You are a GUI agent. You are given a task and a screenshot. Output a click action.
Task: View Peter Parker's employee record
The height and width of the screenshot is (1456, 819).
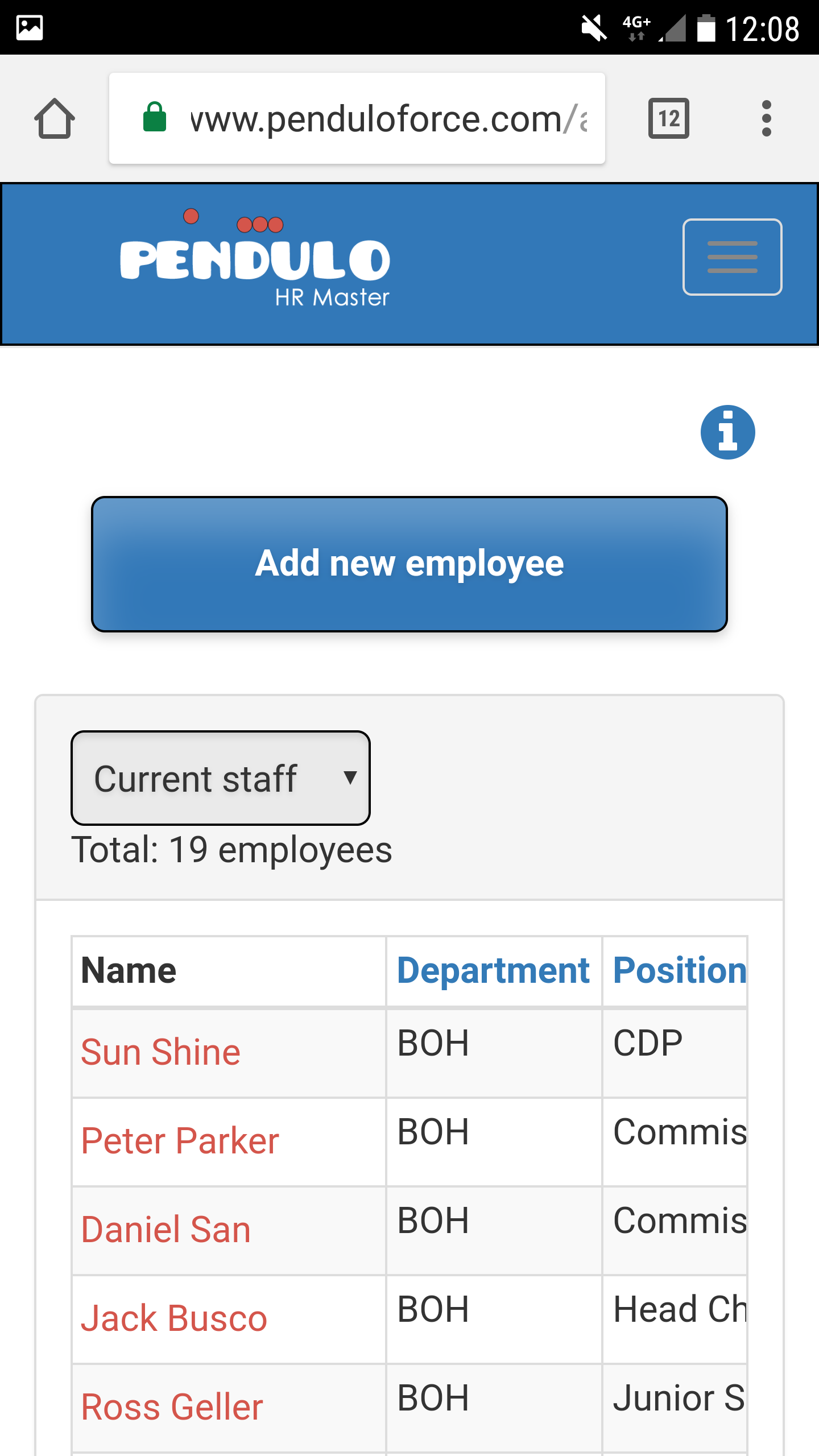tap(180, 1141)
